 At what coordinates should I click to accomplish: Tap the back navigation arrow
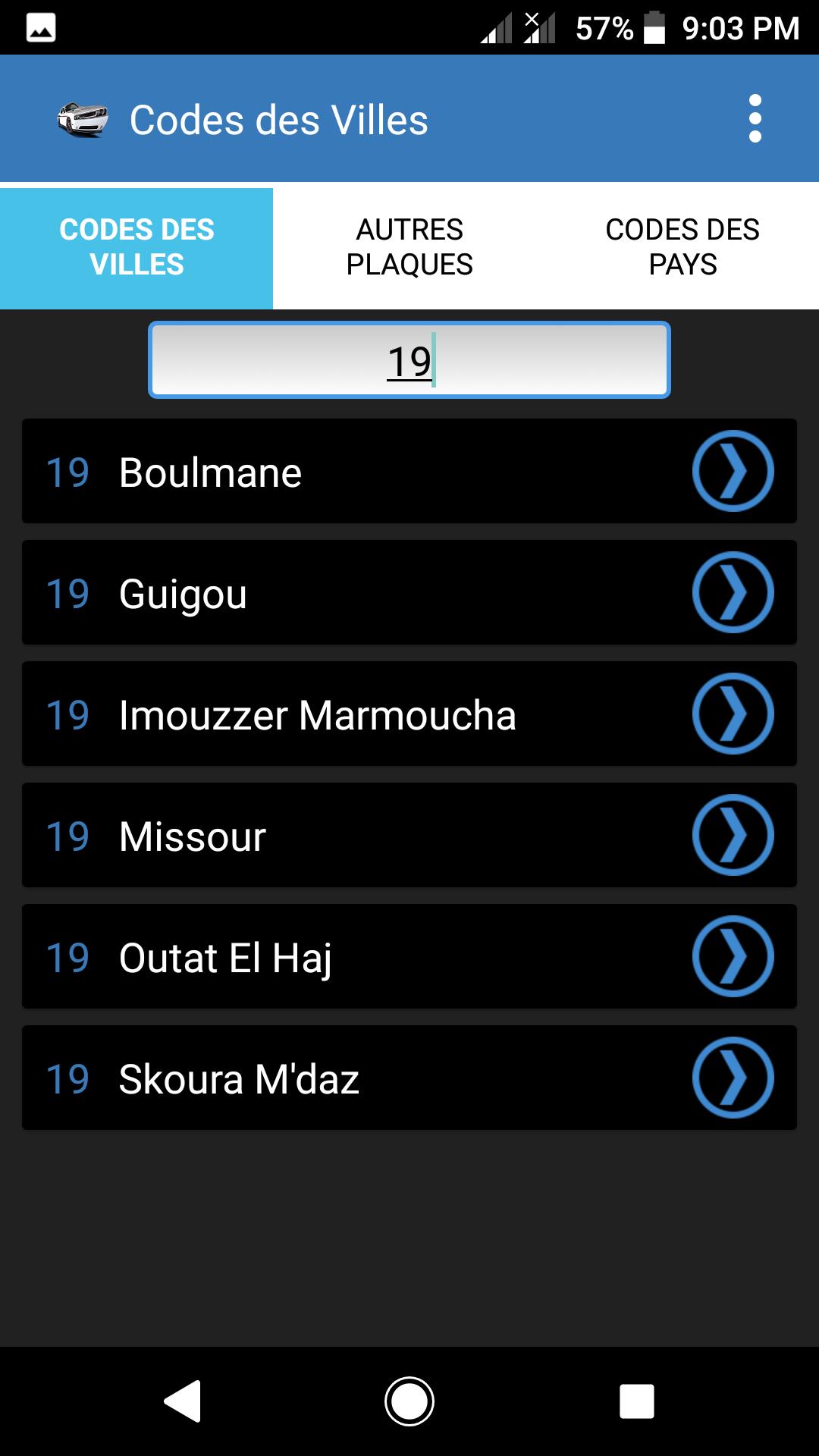click(182, 1401)
